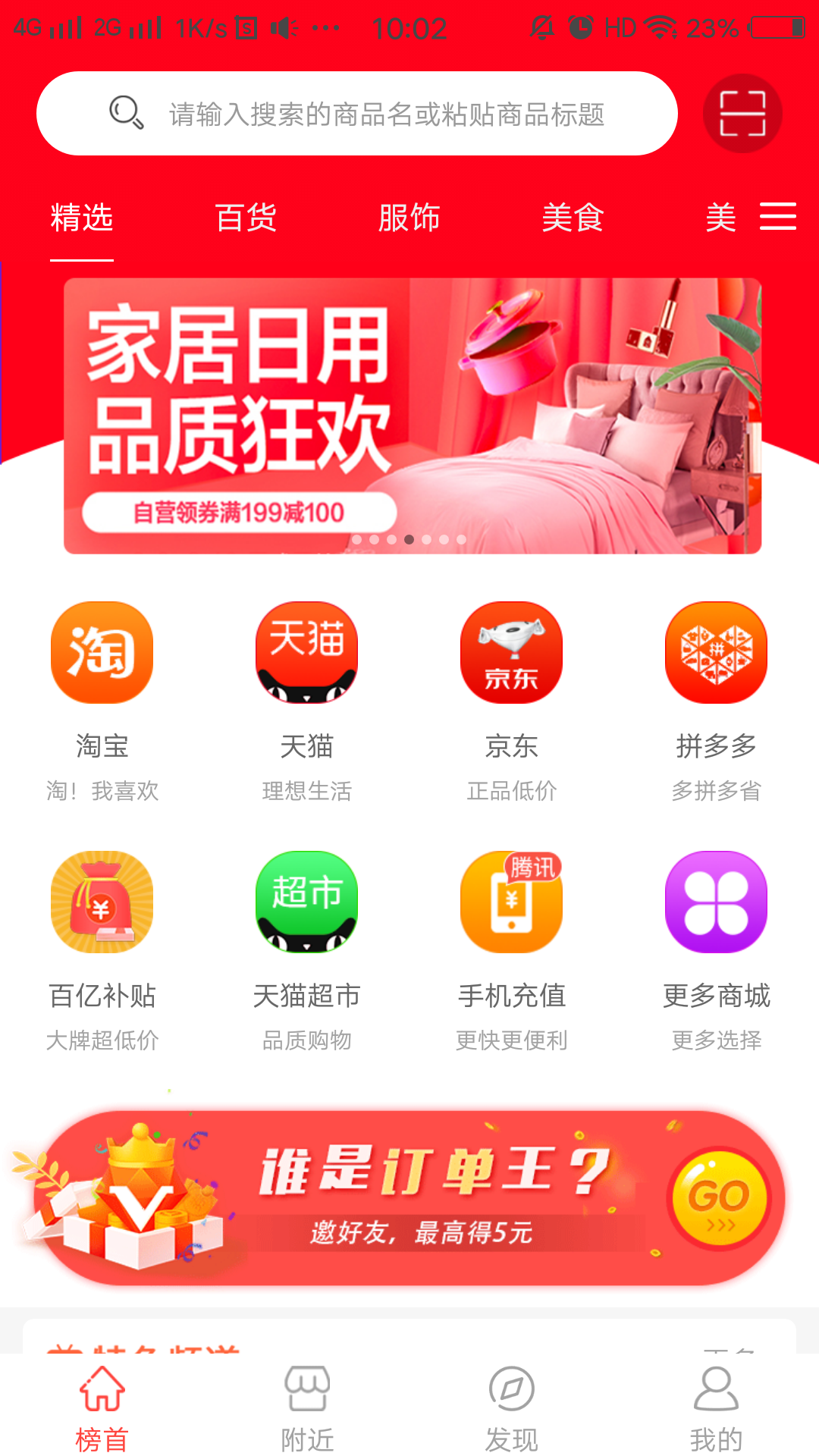
Task: Select the 精选 category tab
Action: 82,218
